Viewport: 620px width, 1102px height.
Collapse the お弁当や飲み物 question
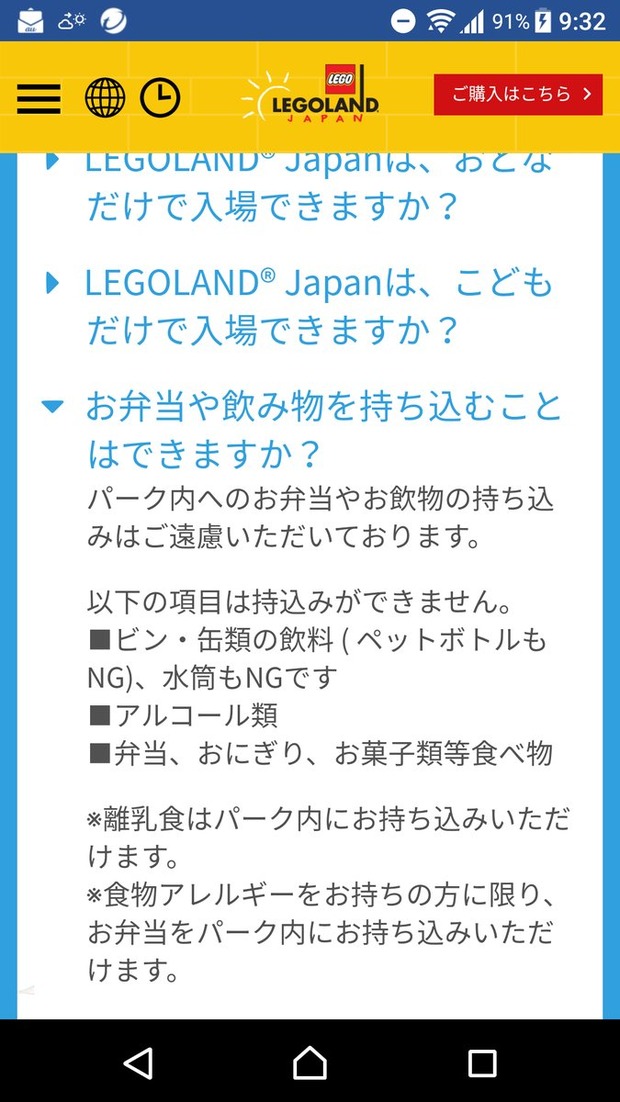[x=302, y=429]
